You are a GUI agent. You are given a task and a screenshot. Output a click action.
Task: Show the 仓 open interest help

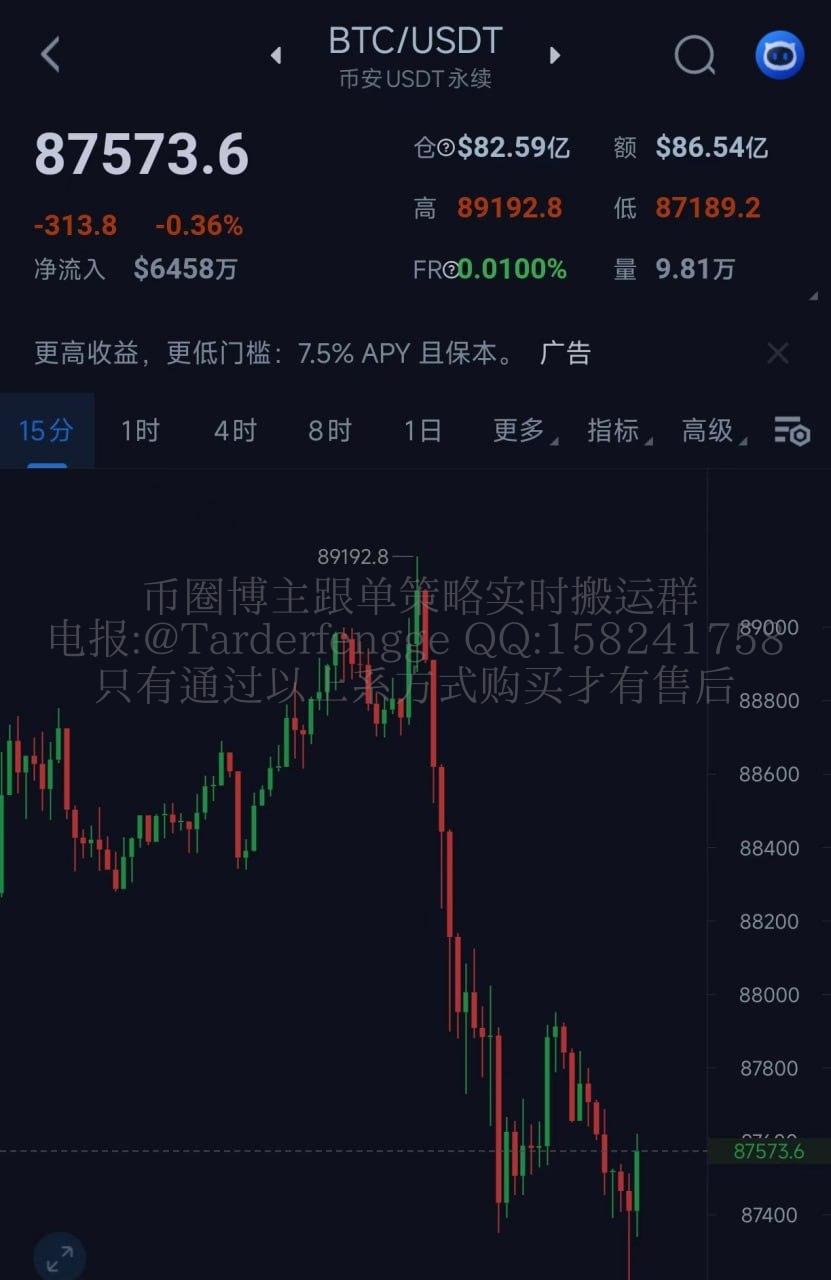click(446, 149)
